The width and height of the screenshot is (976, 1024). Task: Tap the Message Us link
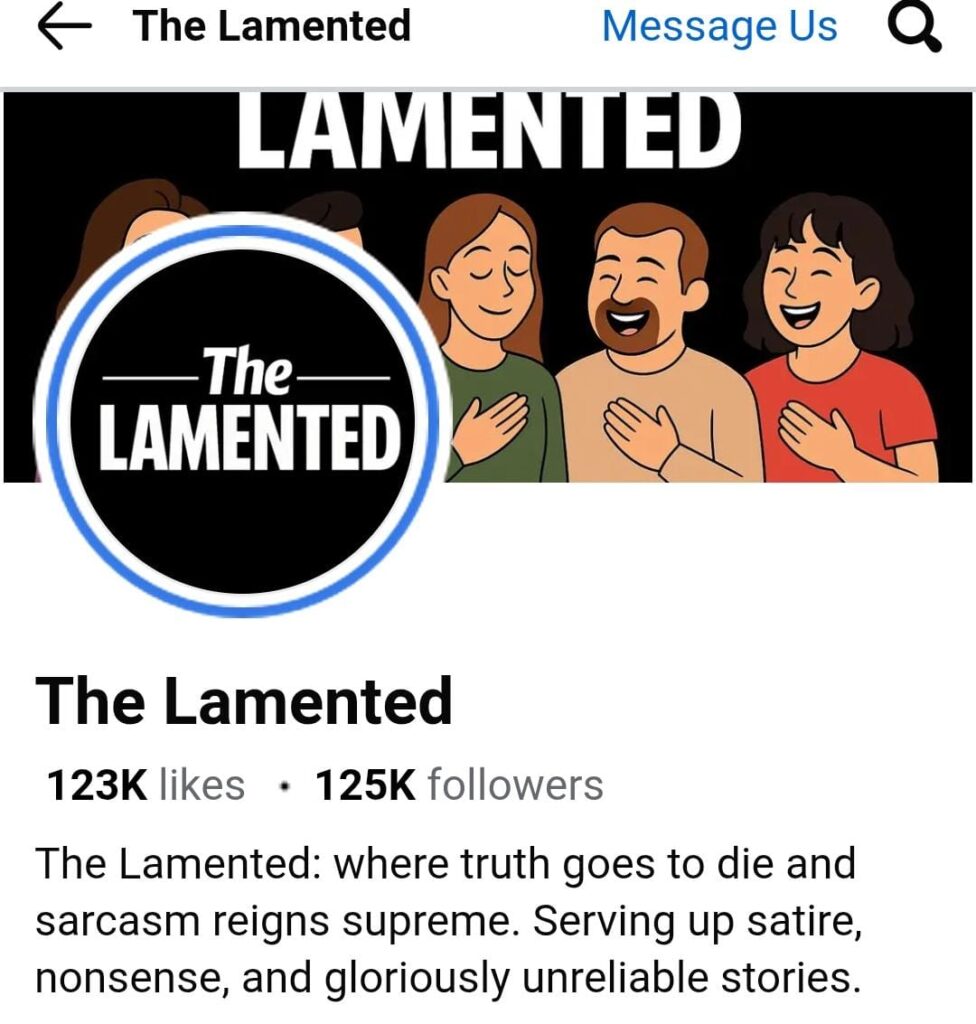[719, 27]
